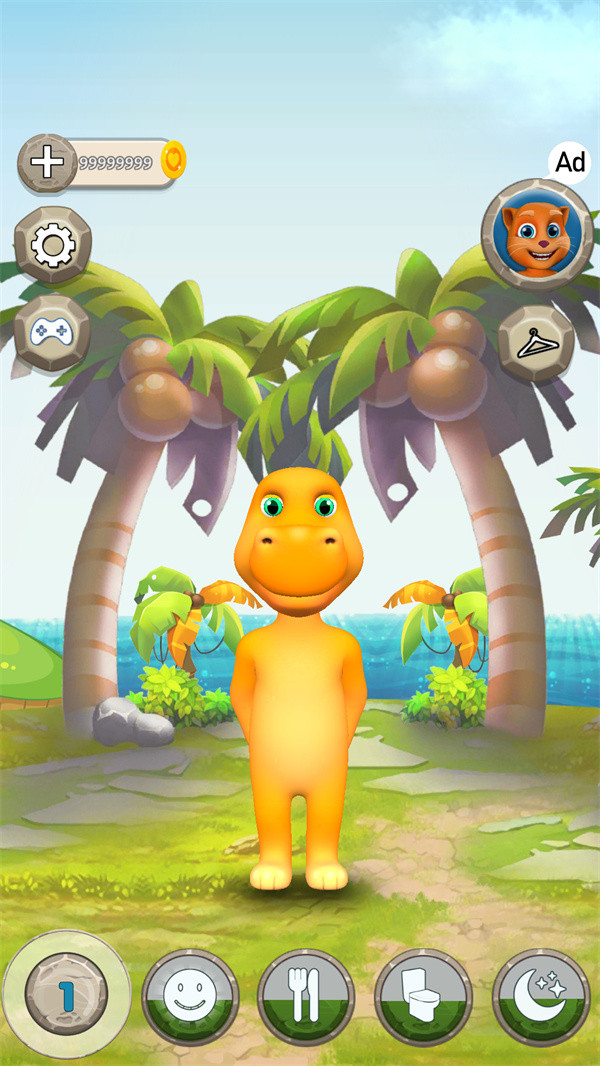This screenshot has height=1066, width=600.
Task: Tap the plus button to add coins
Action: pyautogui.click(x=46, y=163)
